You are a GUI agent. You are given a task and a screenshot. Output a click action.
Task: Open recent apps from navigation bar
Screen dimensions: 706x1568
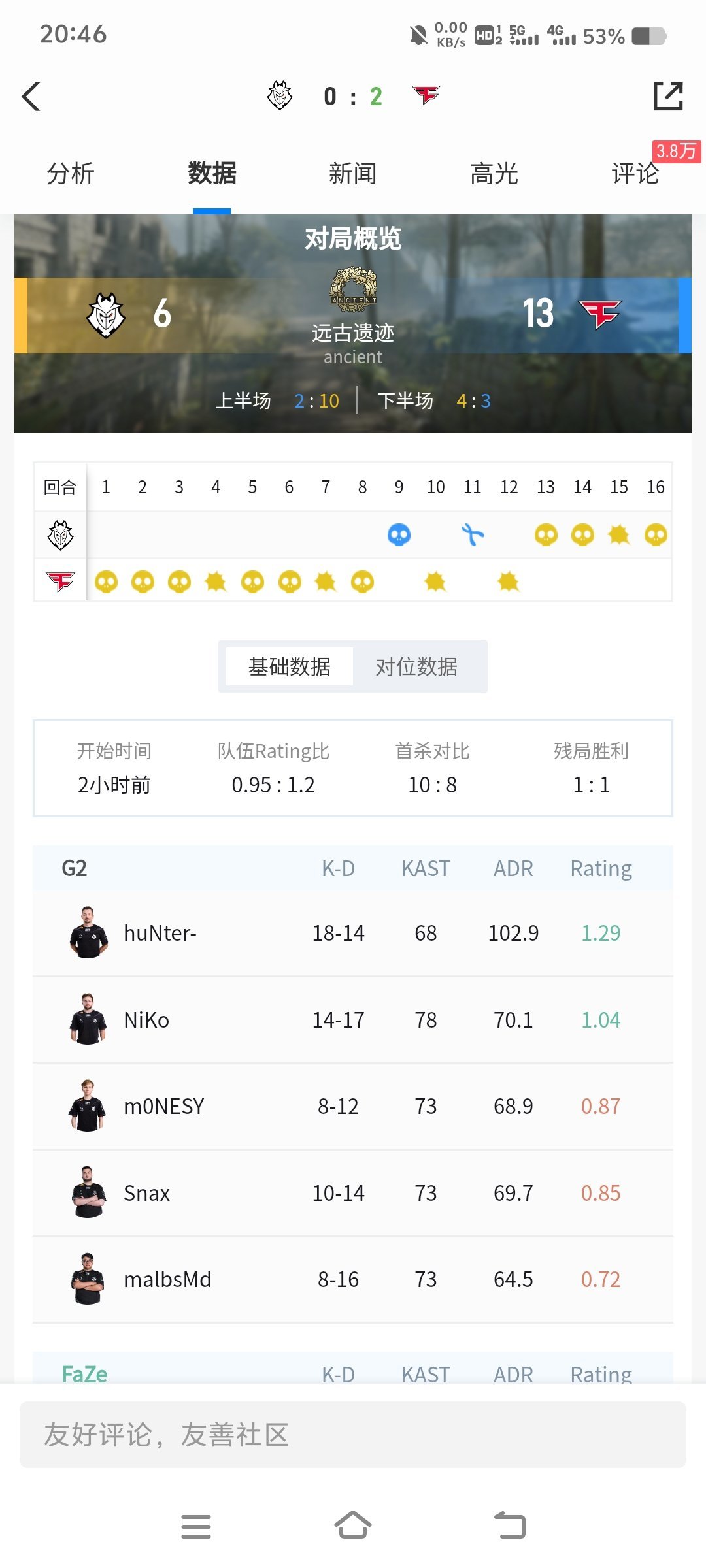[196, 1526]
